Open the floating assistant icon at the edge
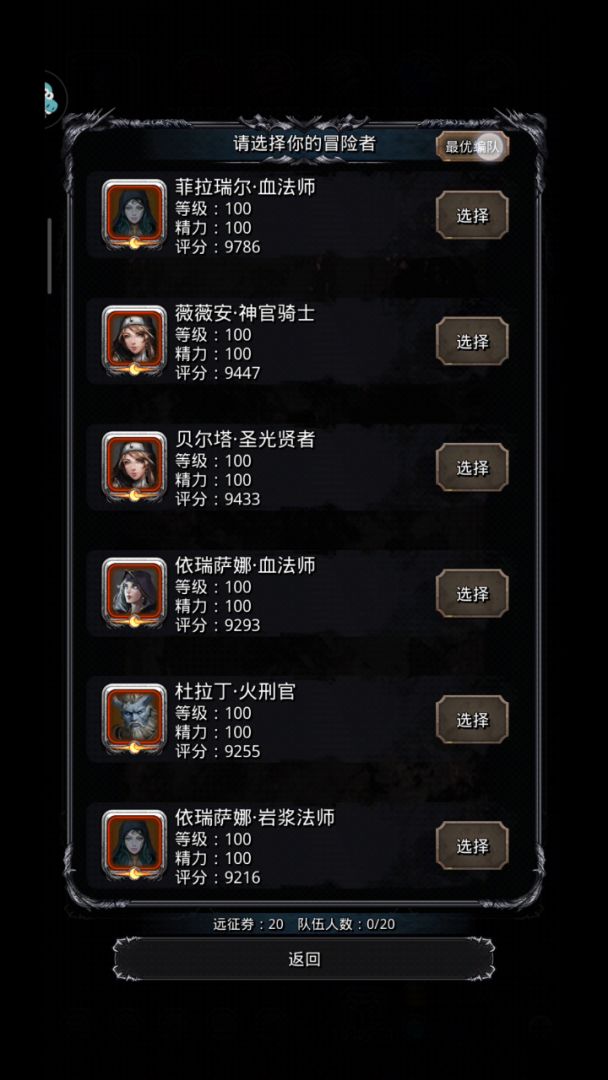608x1080 pixels. 52,98
